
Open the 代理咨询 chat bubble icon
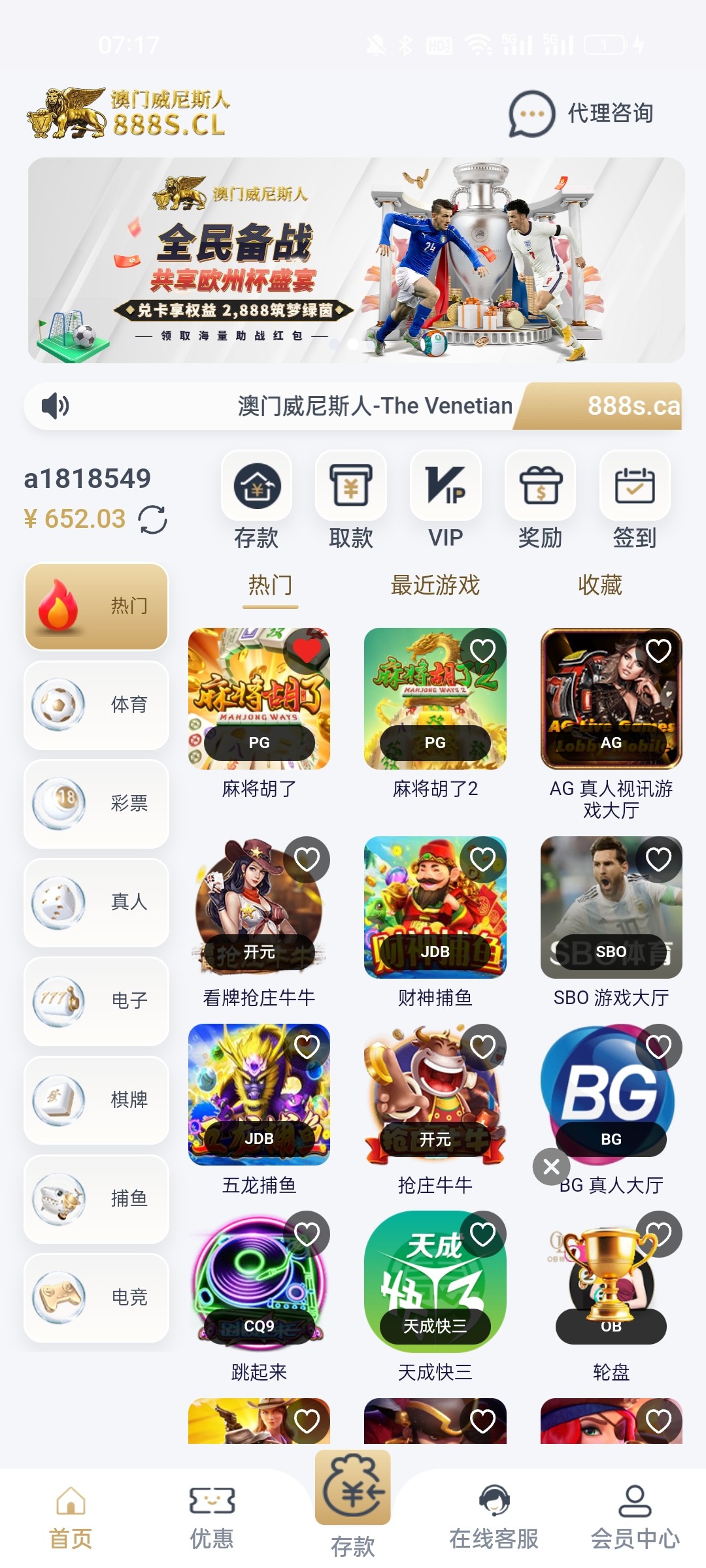click(x=531, y=112)
